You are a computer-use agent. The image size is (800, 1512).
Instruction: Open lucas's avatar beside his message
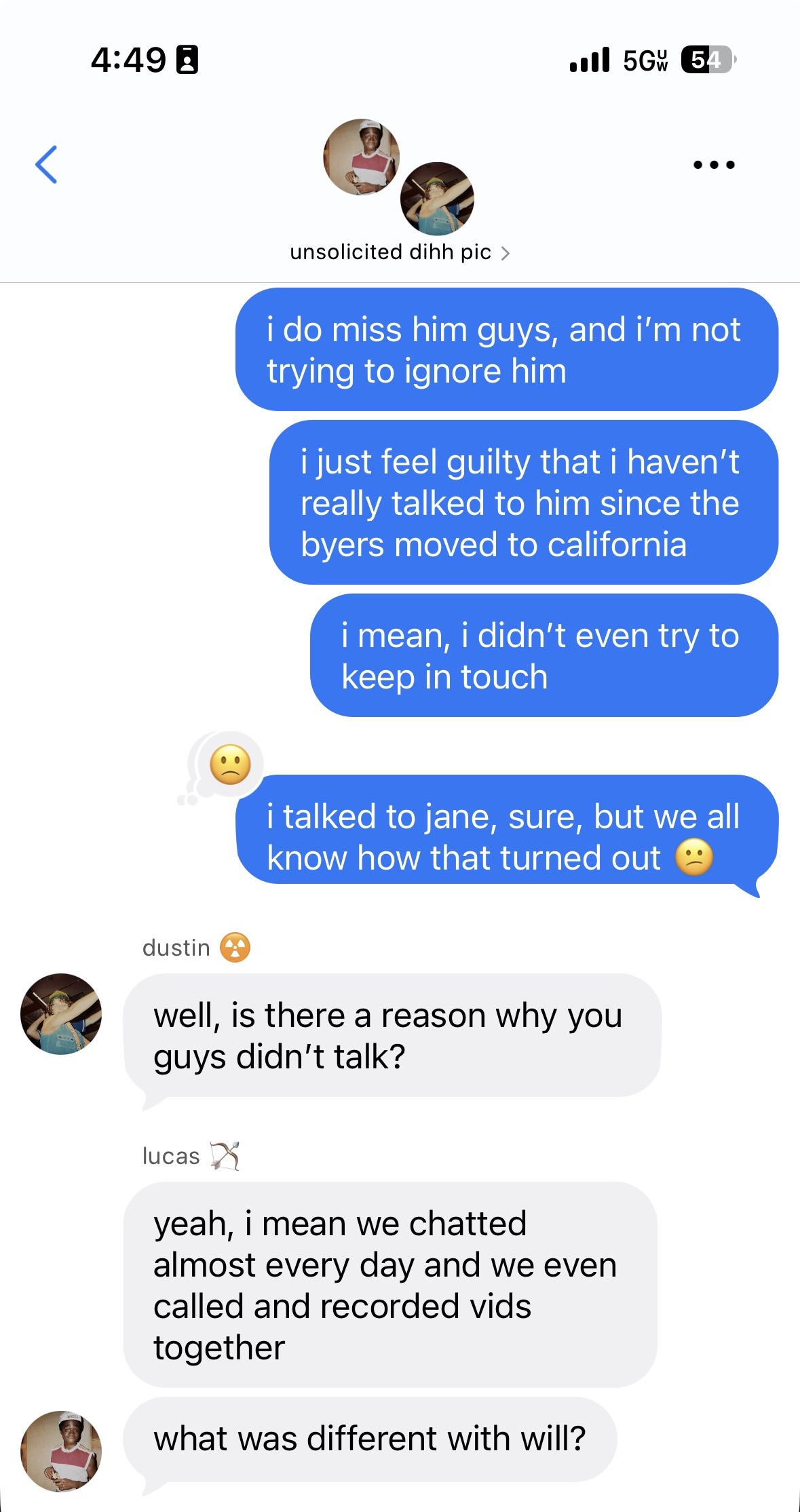(61, 1451)
